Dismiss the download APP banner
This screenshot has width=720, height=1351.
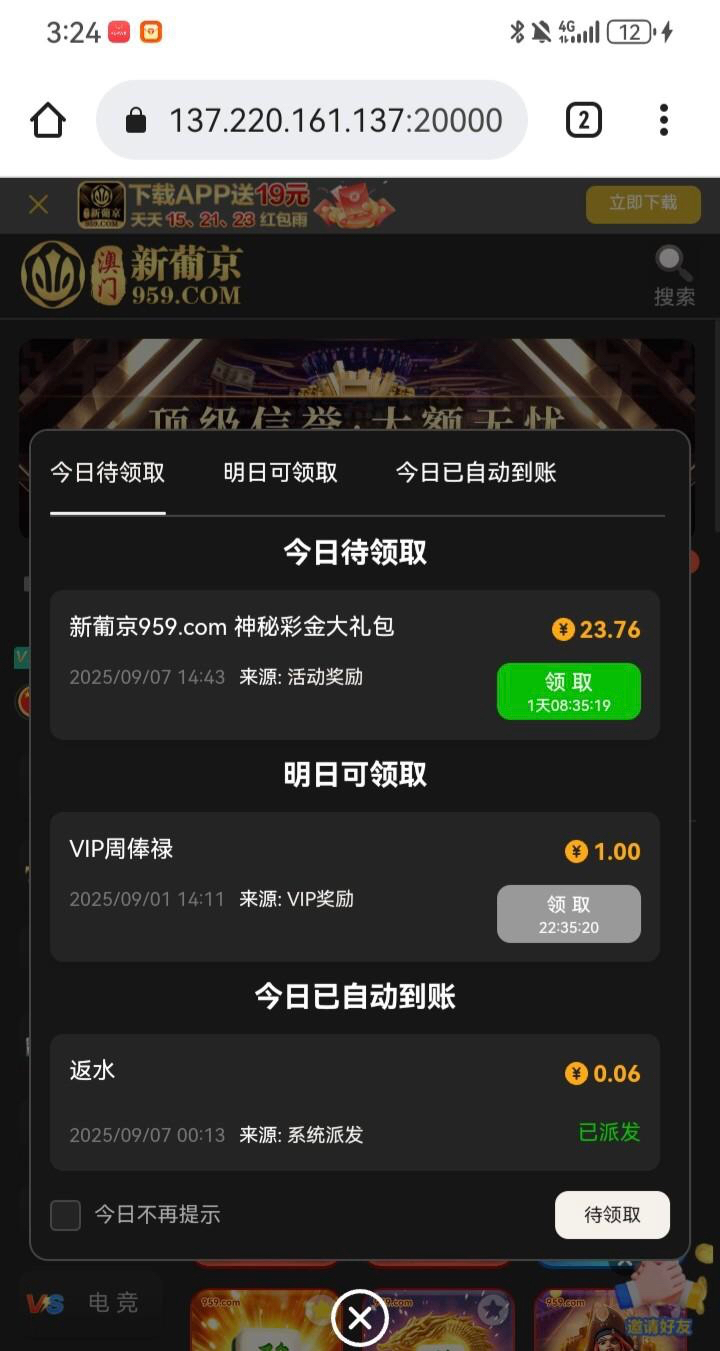39,205
